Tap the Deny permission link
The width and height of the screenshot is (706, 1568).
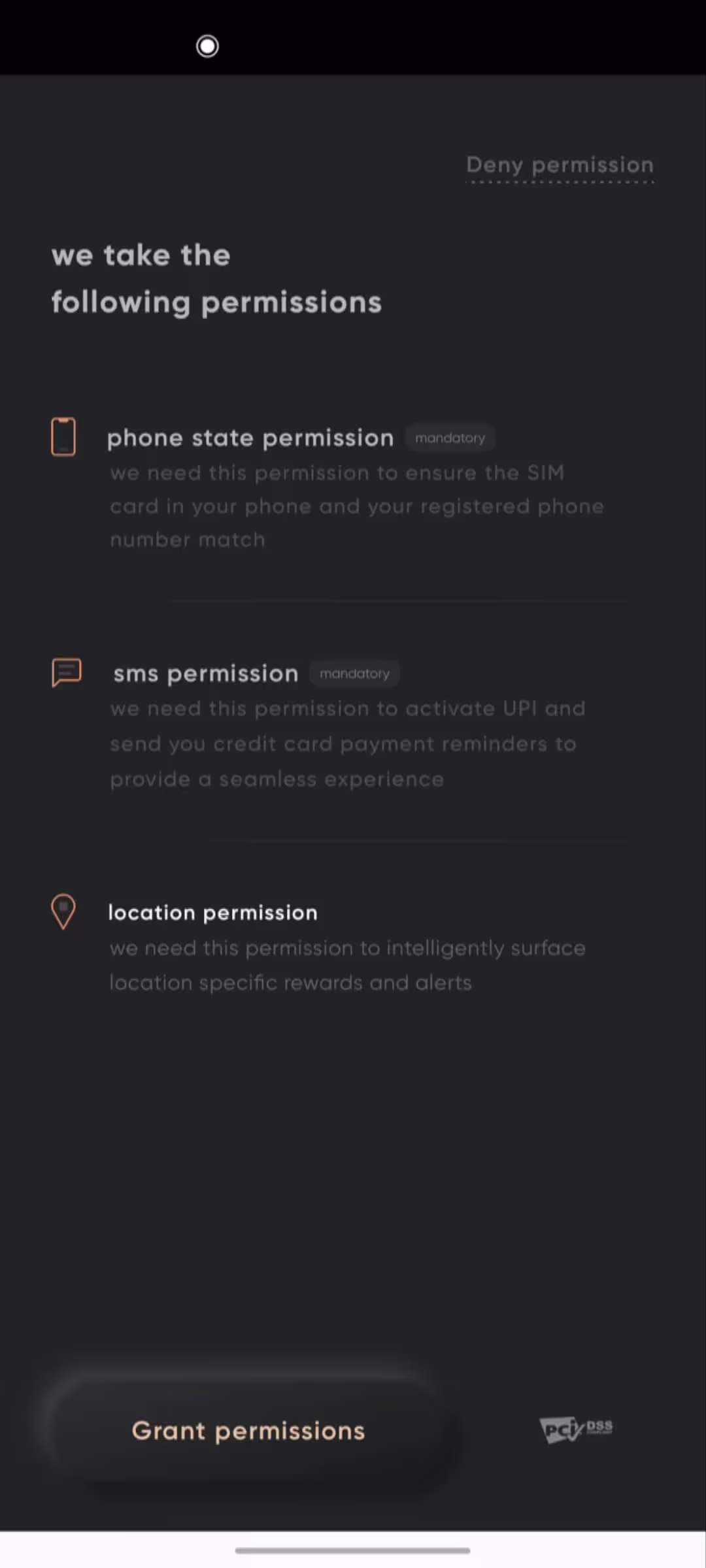[x=560, y=165]
